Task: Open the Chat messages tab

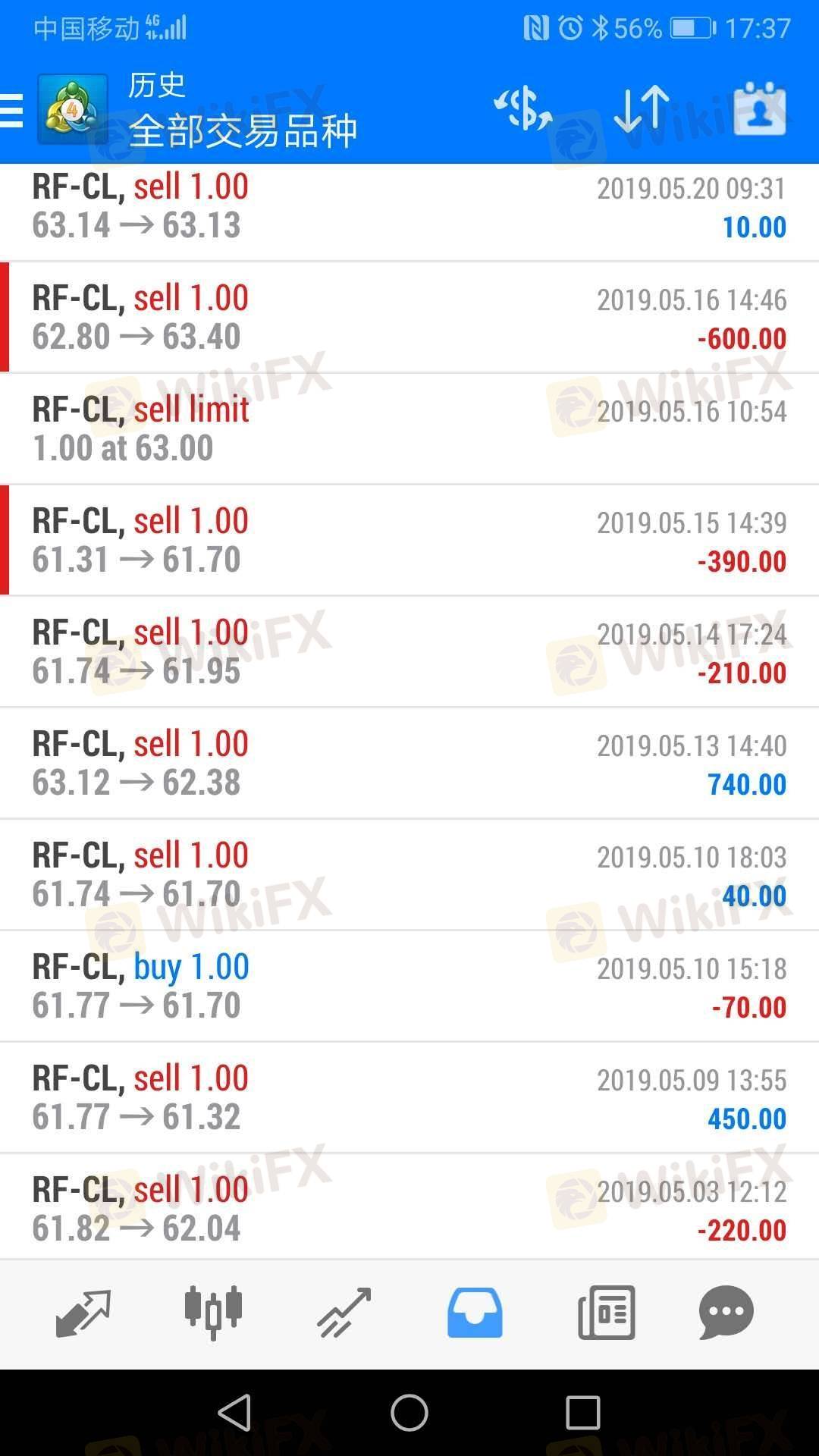Action: tap(726, 1313)
